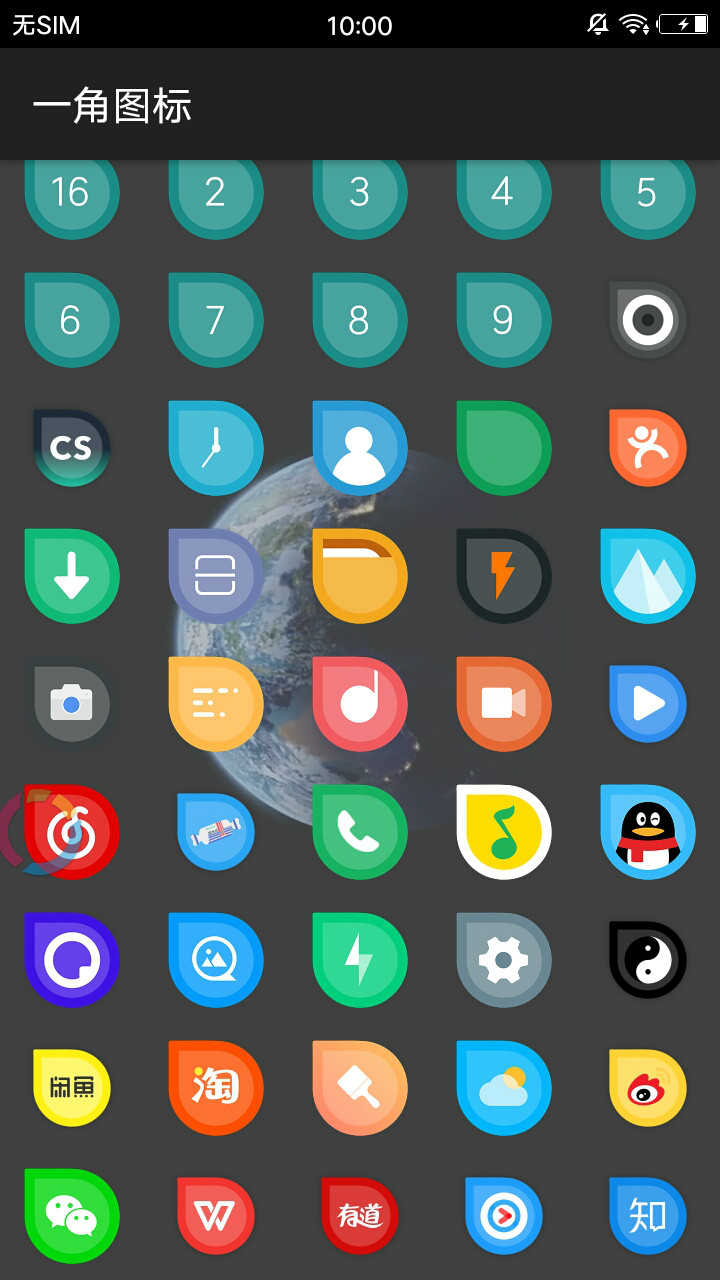Select the clock icon

pyautogui.click(x=216, y=448)
